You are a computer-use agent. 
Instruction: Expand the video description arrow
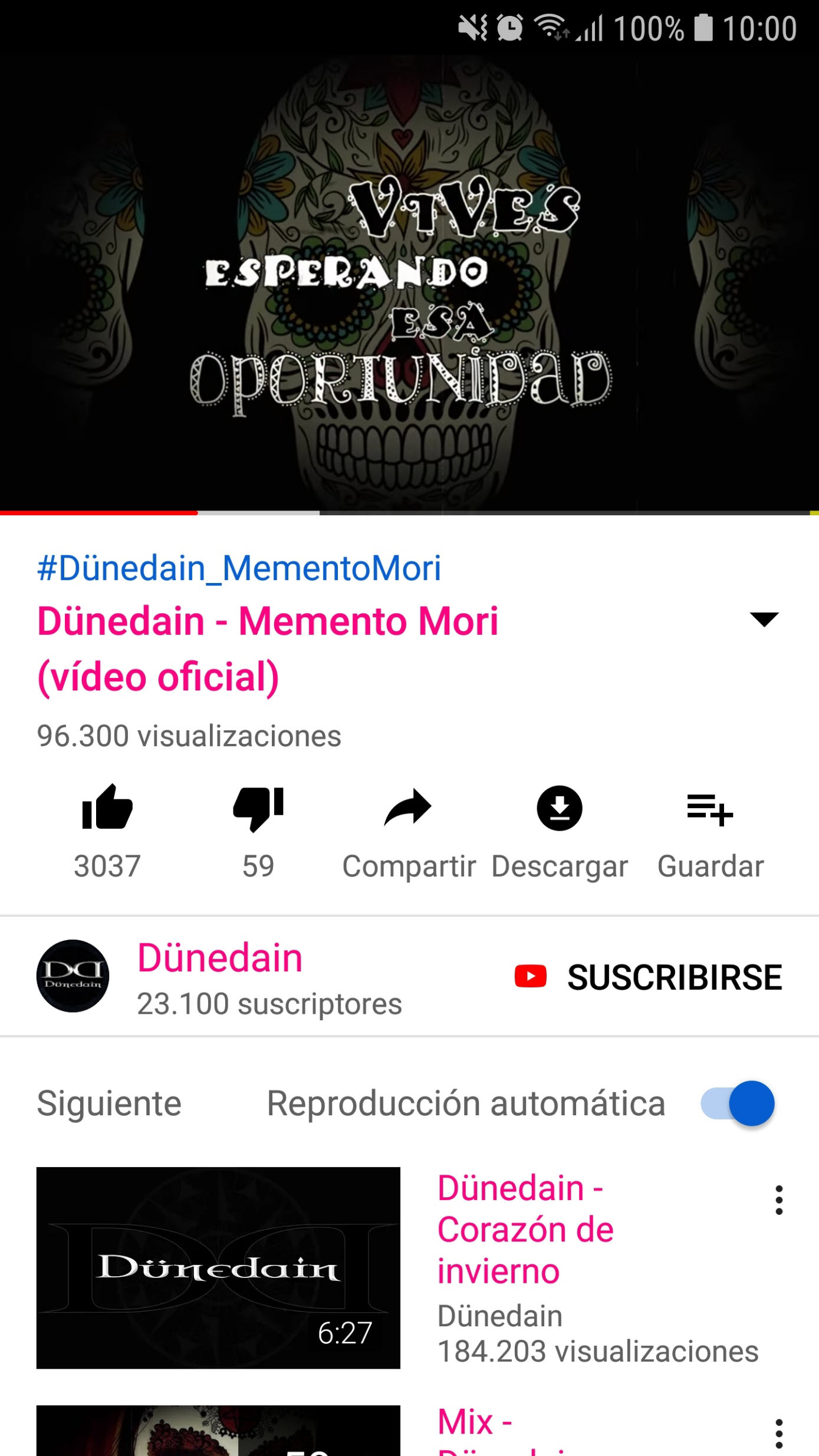(x=764, y=620)
